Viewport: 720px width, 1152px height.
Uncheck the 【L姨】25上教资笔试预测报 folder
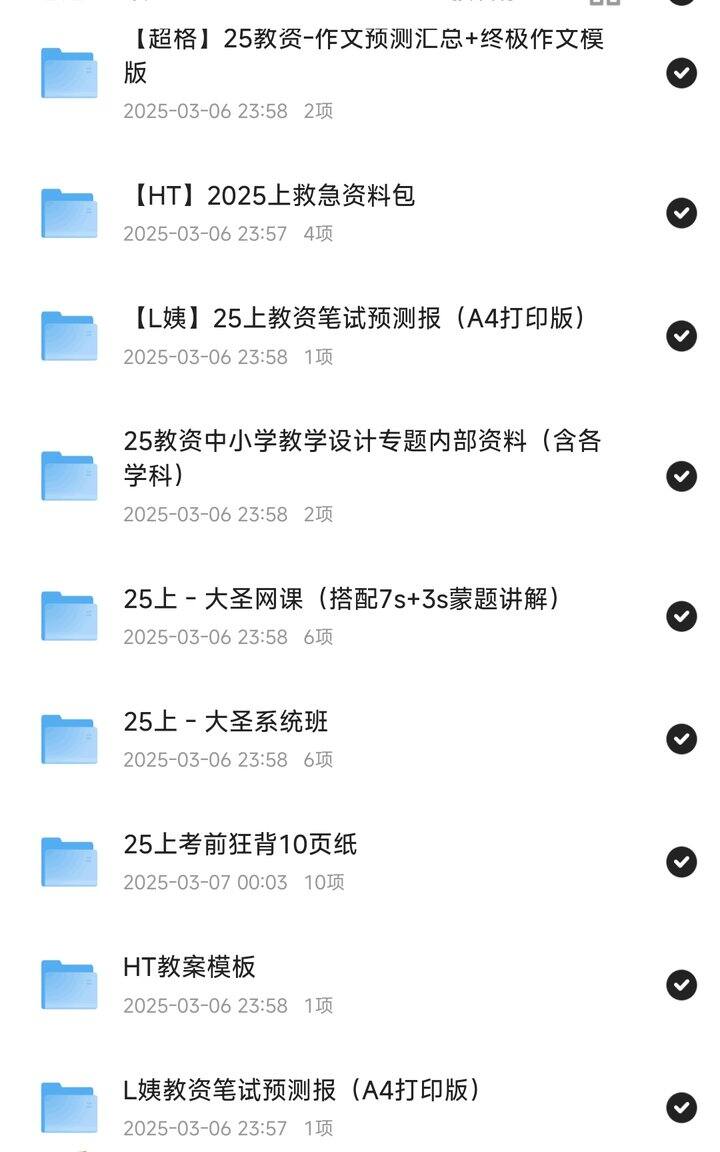coord(681,336)
